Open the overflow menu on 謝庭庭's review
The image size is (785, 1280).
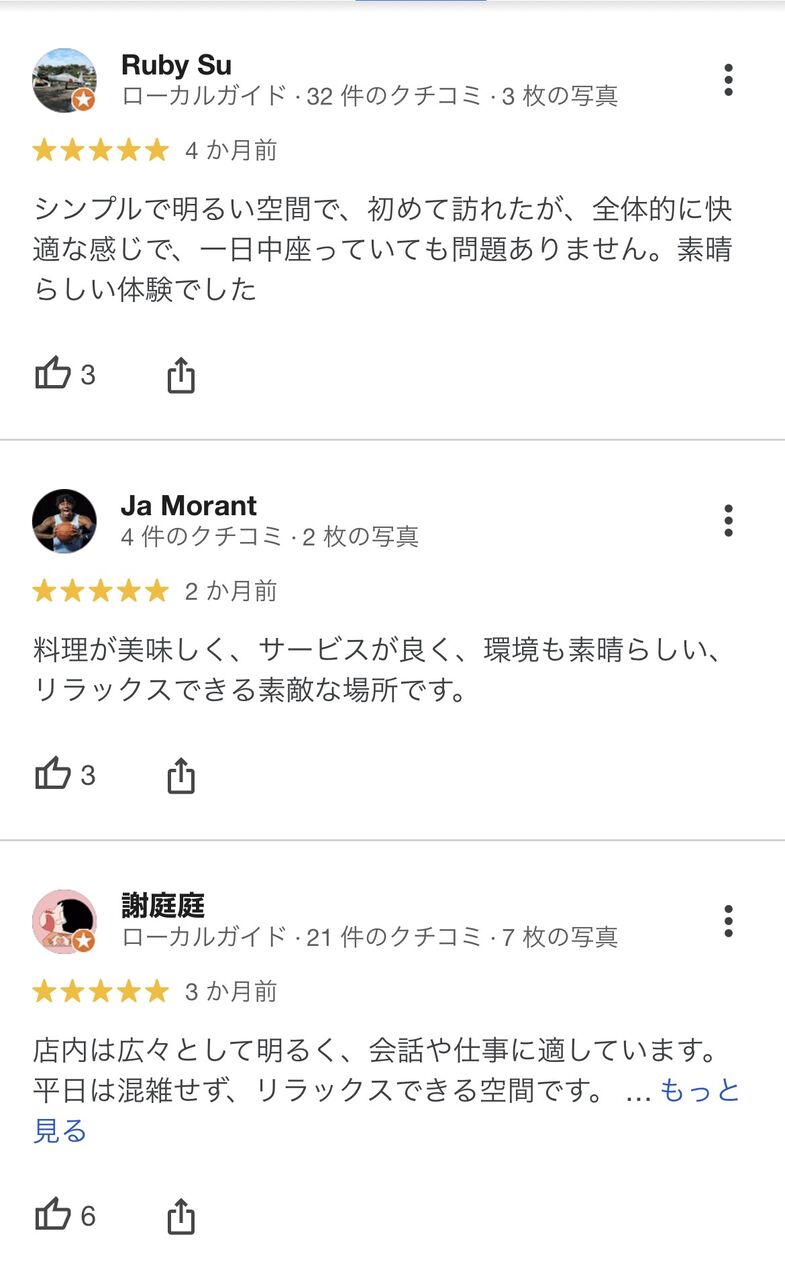click(728, 921)
